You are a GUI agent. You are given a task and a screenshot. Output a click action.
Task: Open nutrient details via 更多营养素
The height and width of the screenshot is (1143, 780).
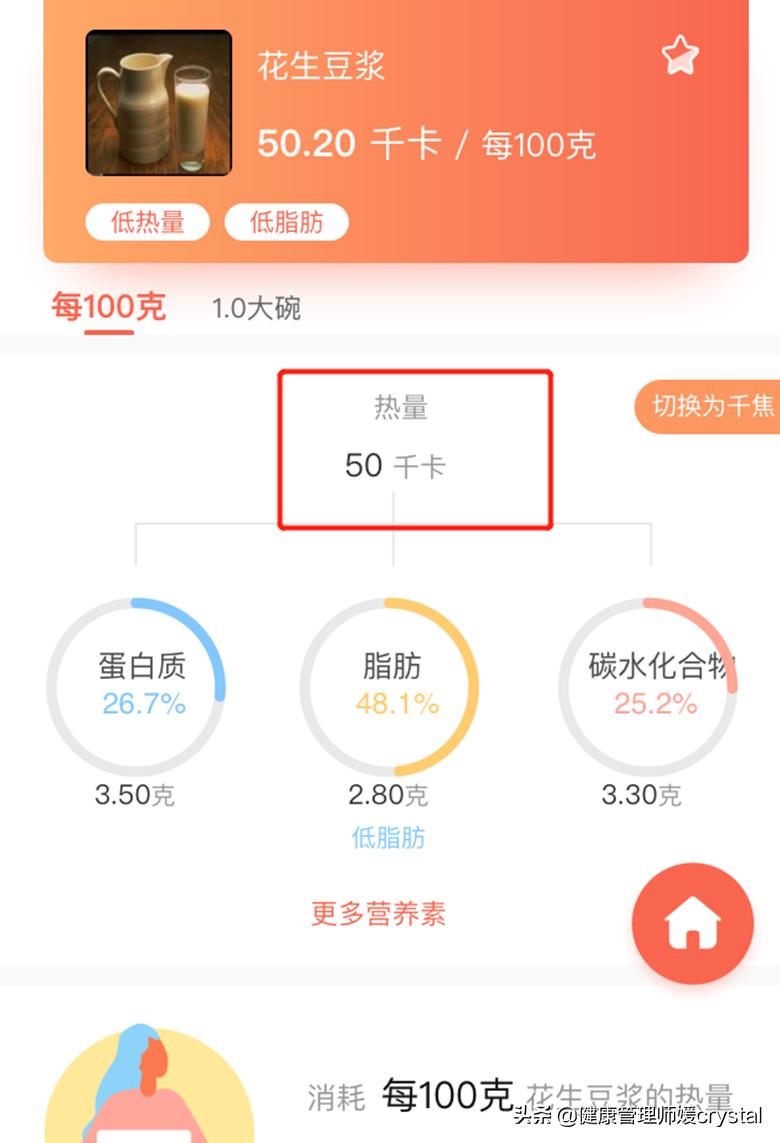(x=380, y=915)
